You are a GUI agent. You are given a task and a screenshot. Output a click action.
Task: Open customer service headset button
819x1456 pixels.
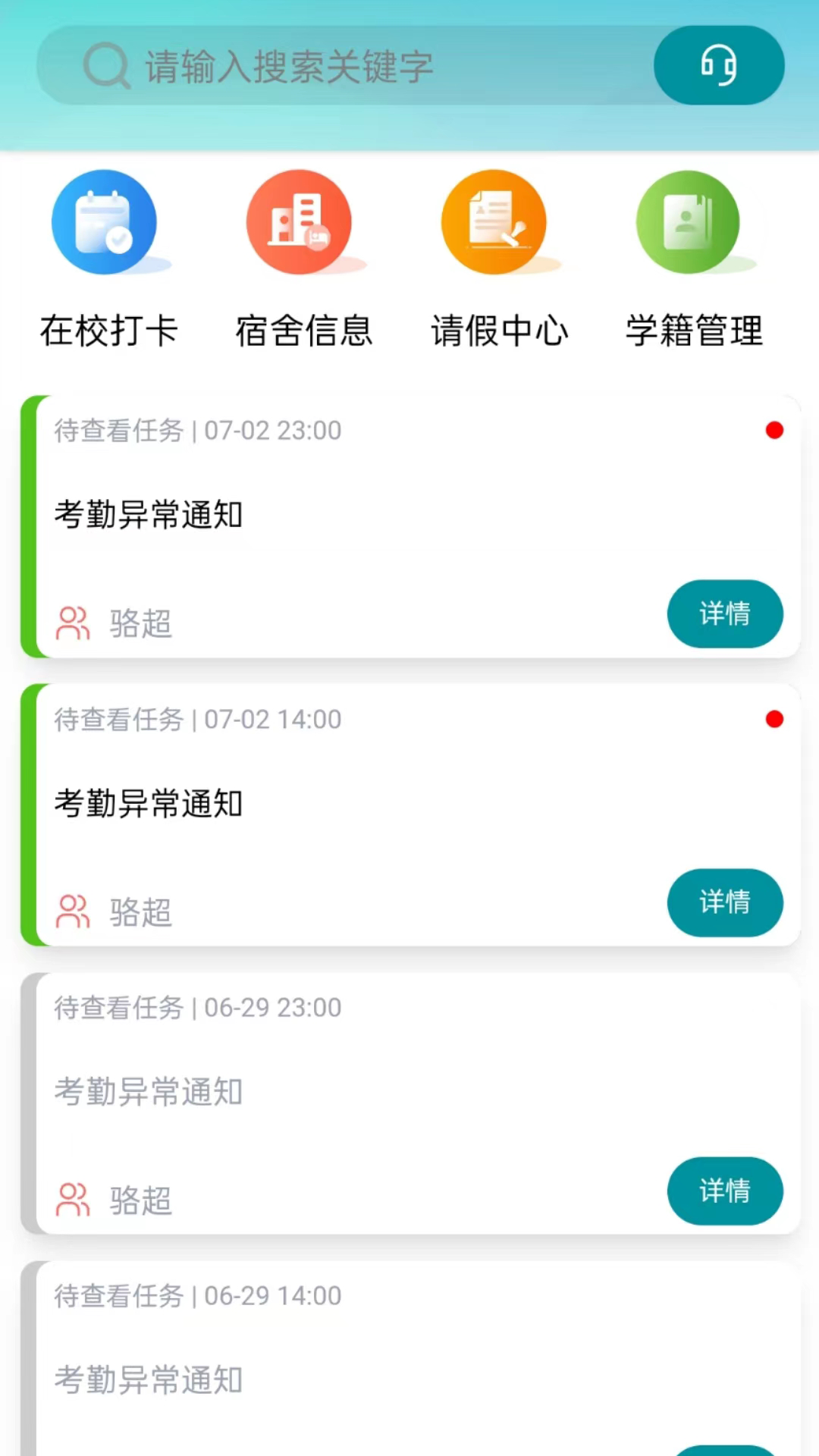[718, 65]
